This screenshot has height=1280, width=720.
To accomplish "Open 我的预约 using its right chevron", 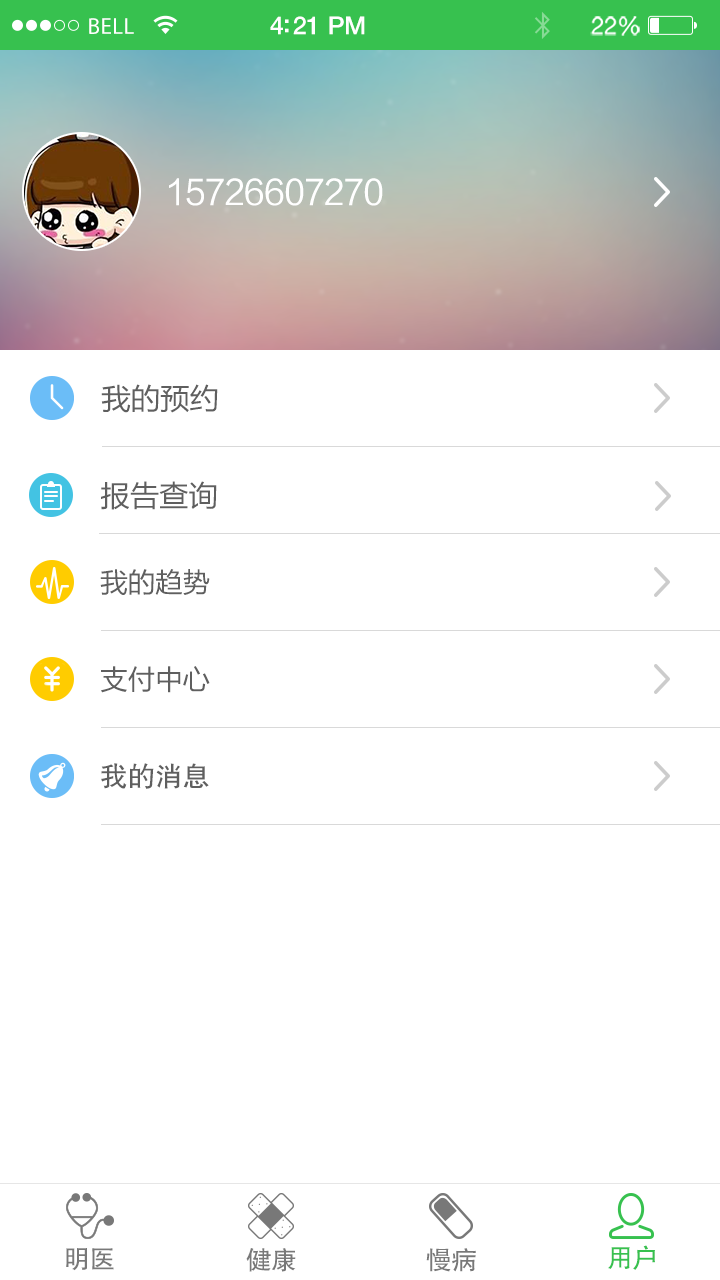I will (x=661, y=398).
